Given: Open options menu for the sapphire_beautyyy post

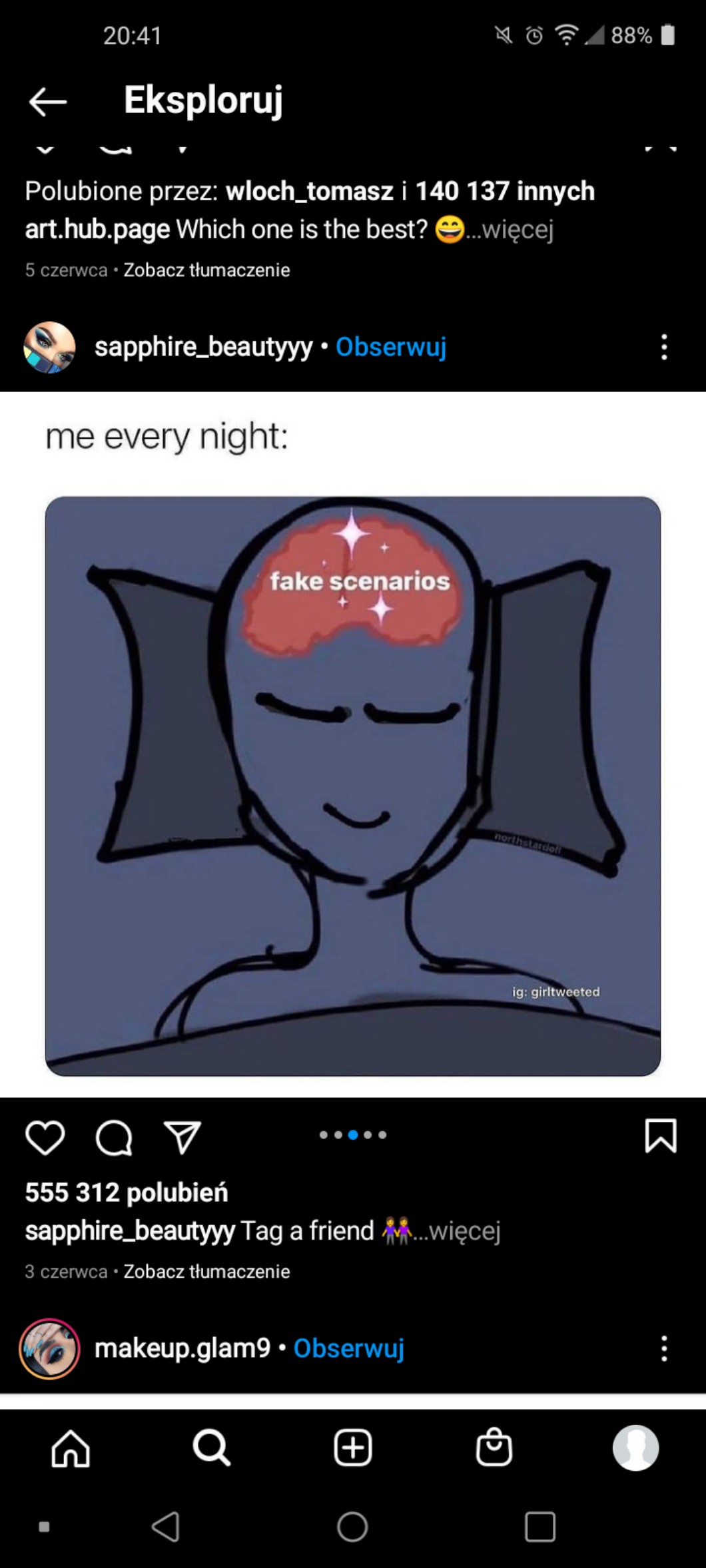Looking at the screenshot, I should [x=663, y=348].
